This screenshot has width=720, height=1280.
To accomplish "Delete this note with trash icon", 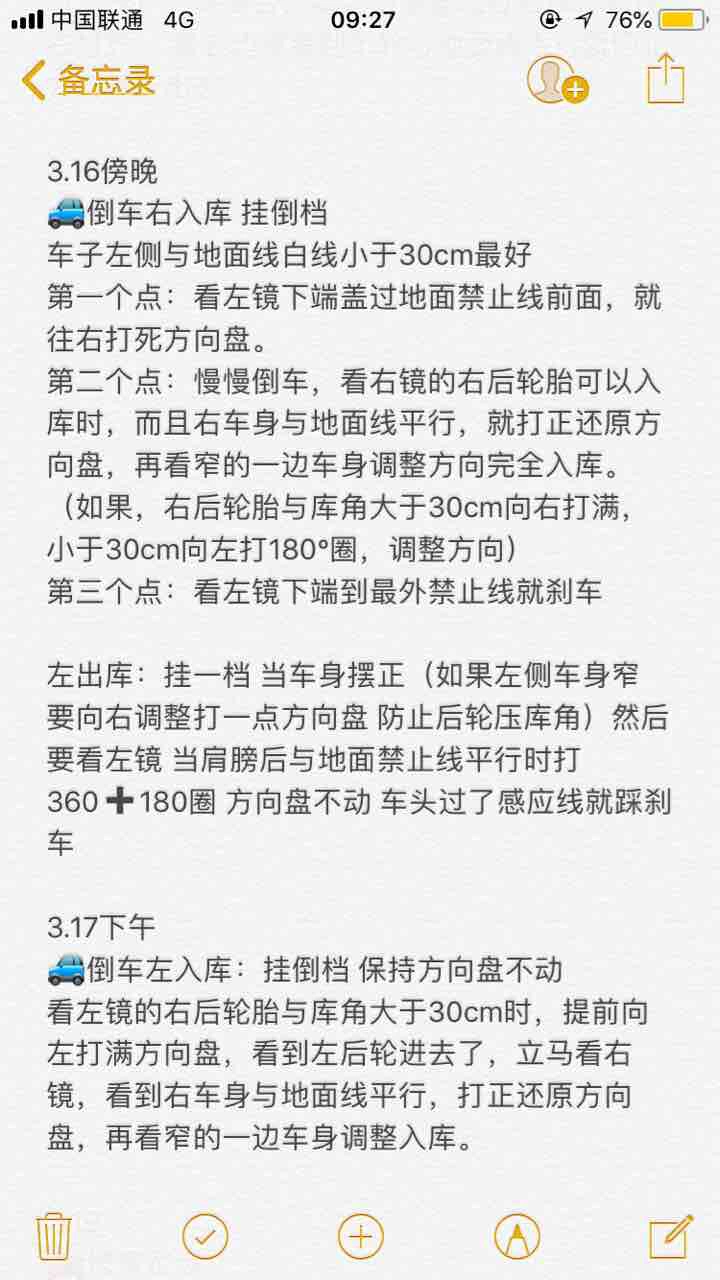I will (53, 1236).
